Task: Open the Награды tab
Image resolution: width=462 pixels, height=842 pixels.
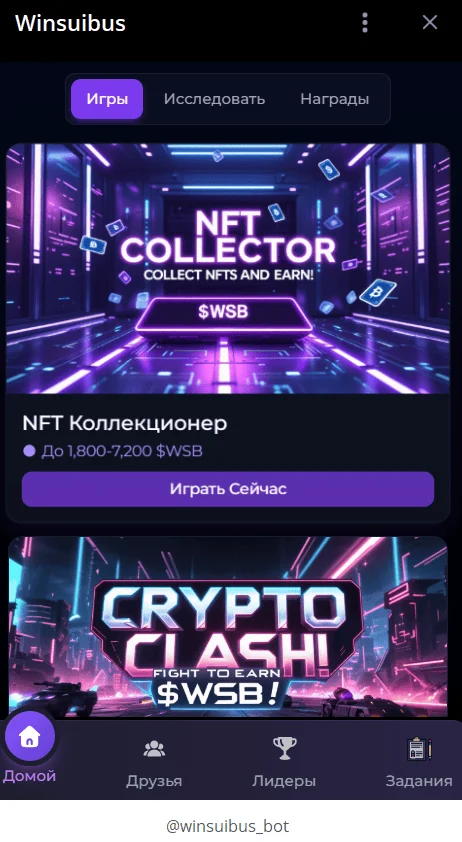Action: [x=334, y=99]
